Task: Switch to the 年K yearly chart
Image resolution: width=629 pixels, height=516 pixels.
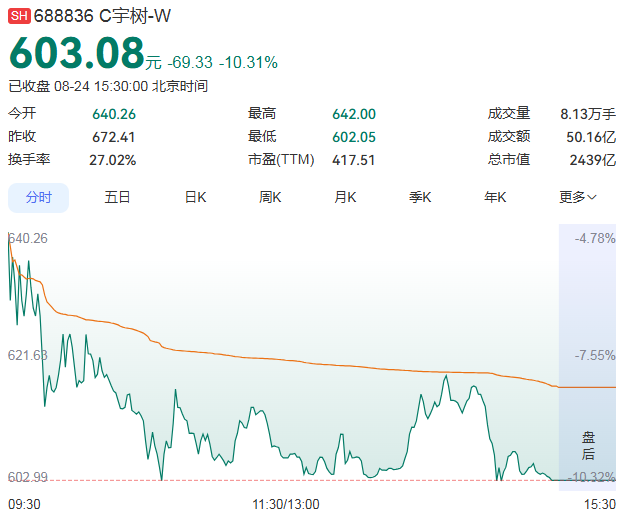Action: click(x=495, y=197)
